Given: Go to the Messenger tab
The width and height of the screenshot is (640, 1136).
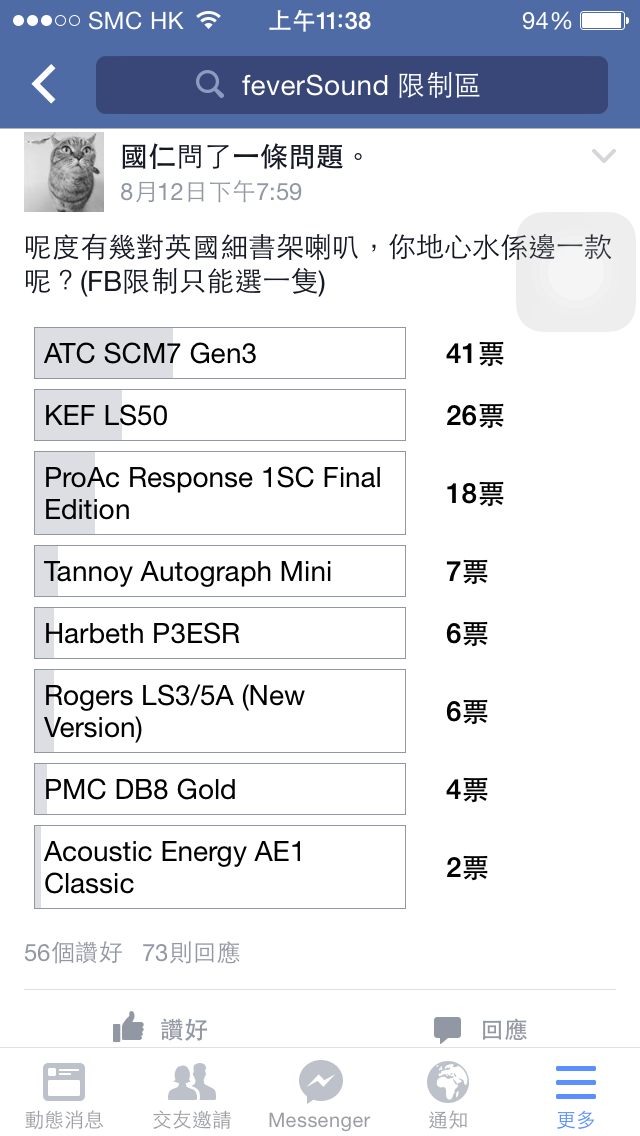Looking at the screenshot, I should point(320,1094).
